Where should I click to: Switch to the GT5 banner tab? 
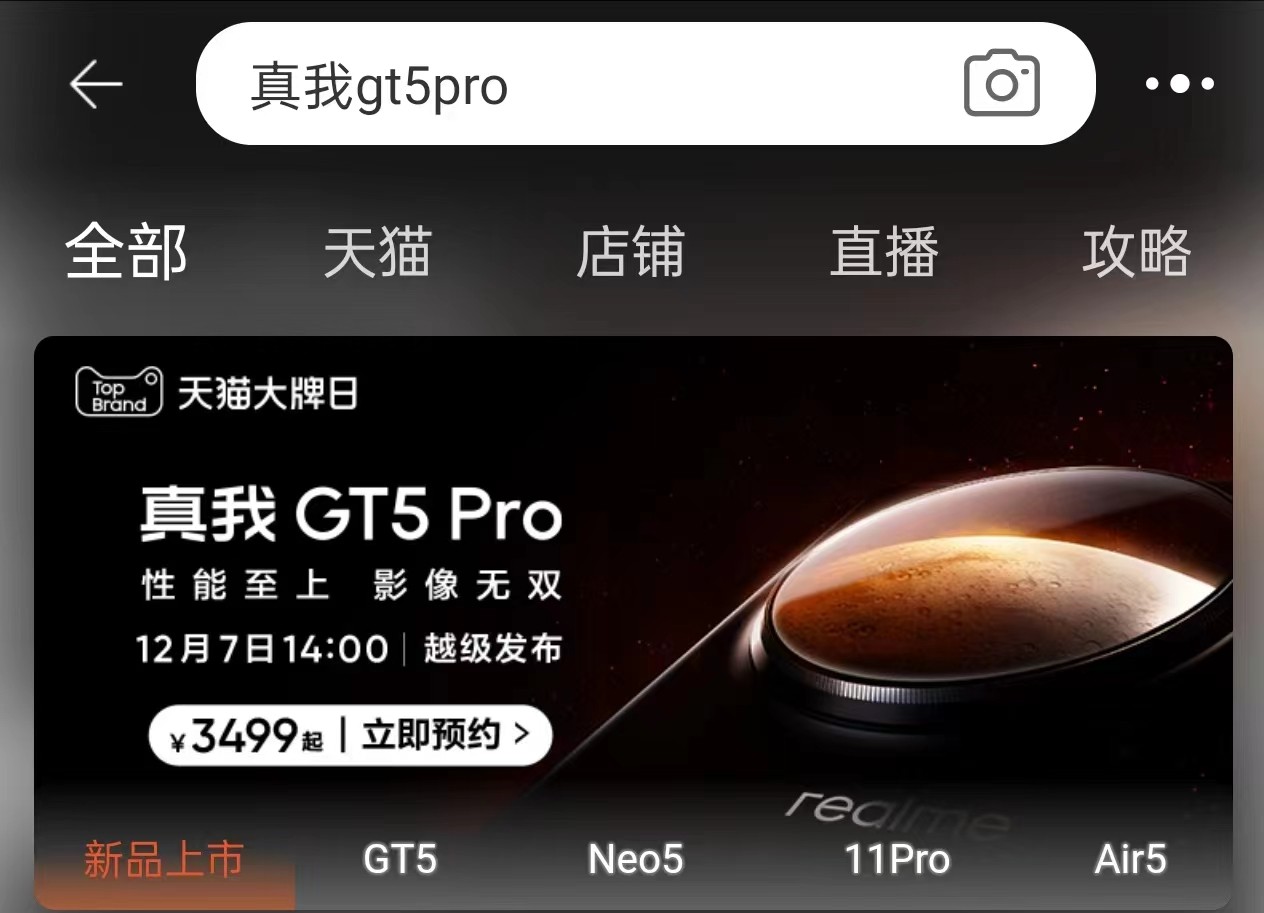click(400, 860)
